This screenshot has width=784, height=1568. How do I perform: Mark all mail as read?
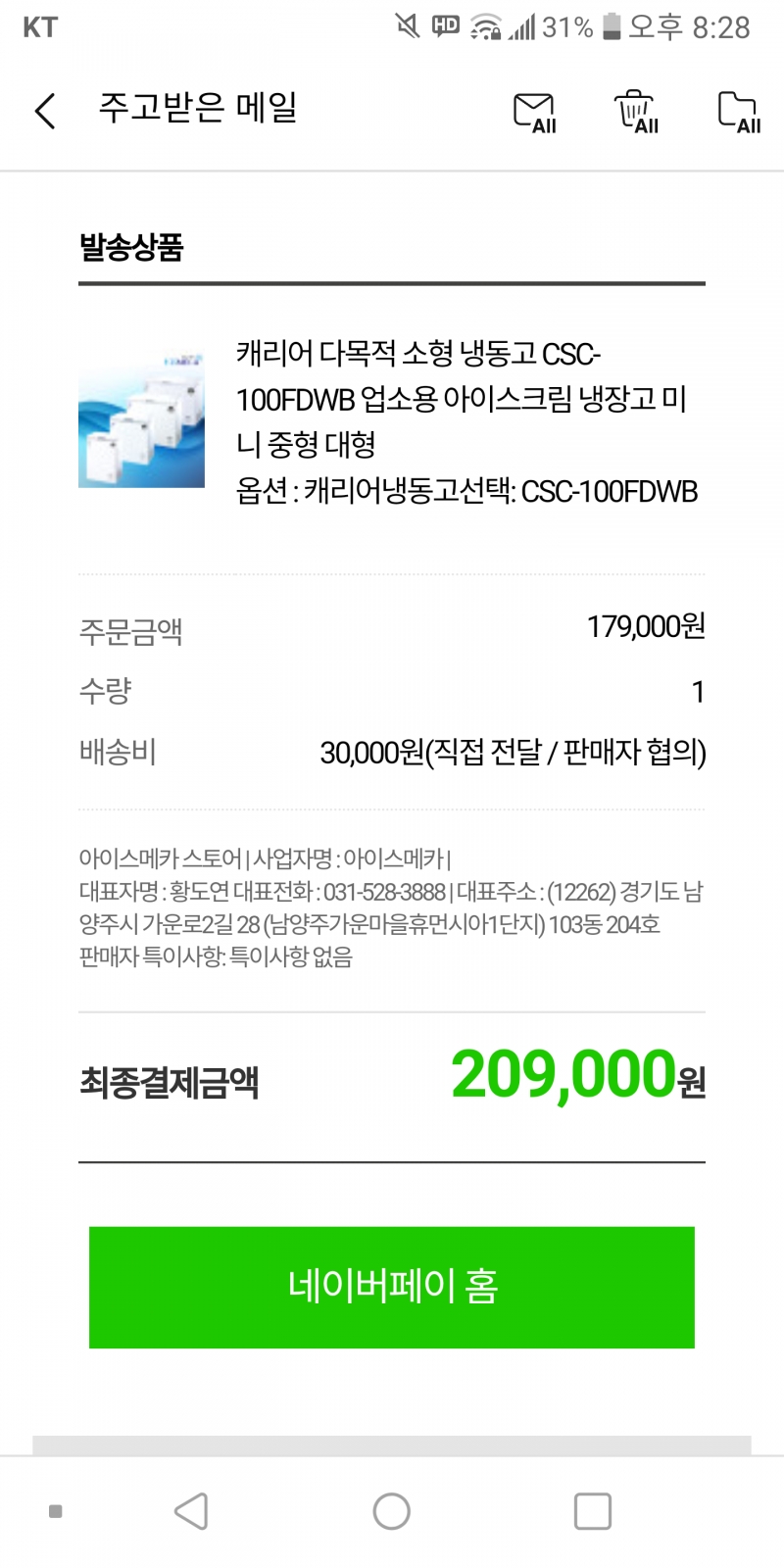534,112
